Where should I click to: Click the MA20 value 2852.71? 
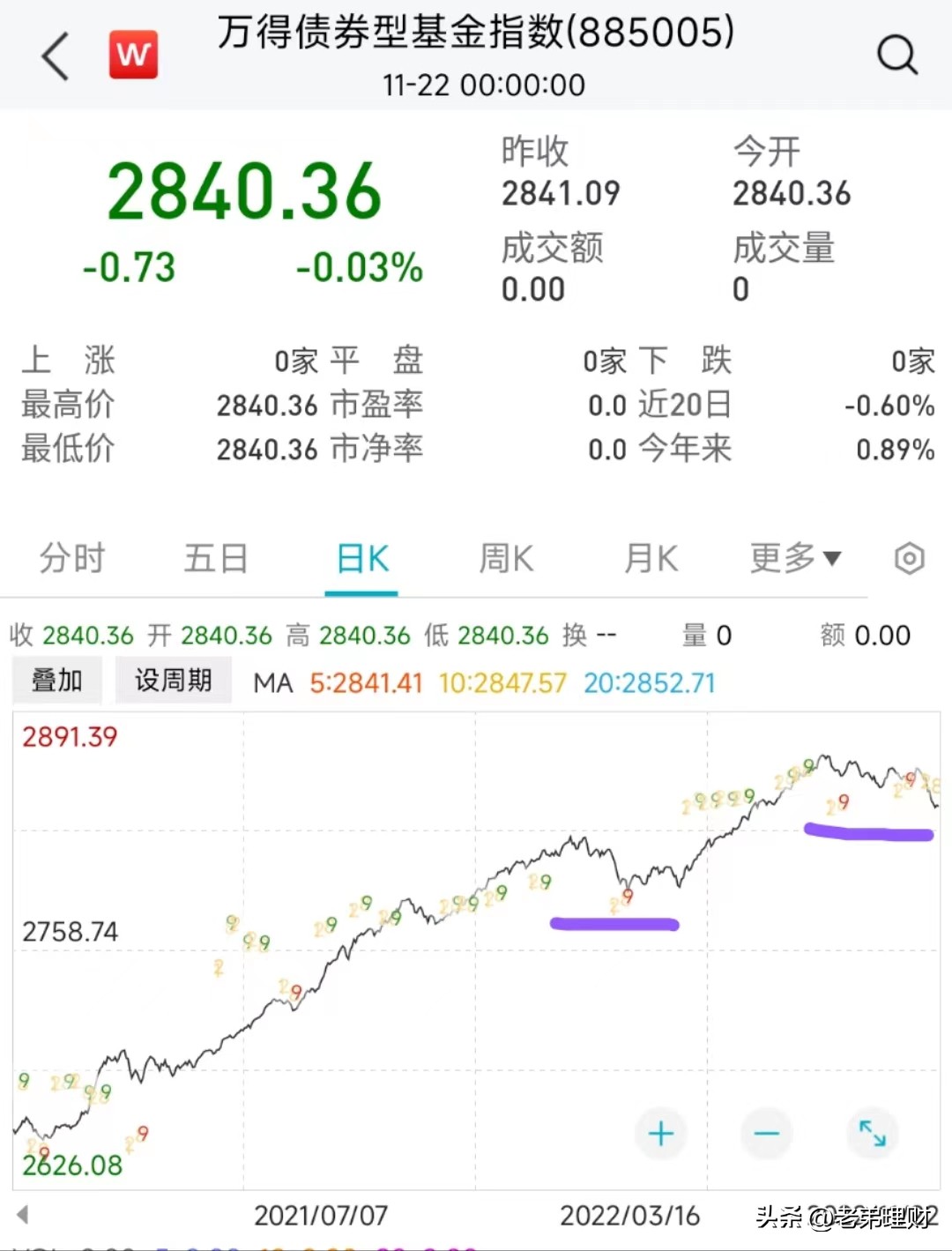[x=648, y=682]
